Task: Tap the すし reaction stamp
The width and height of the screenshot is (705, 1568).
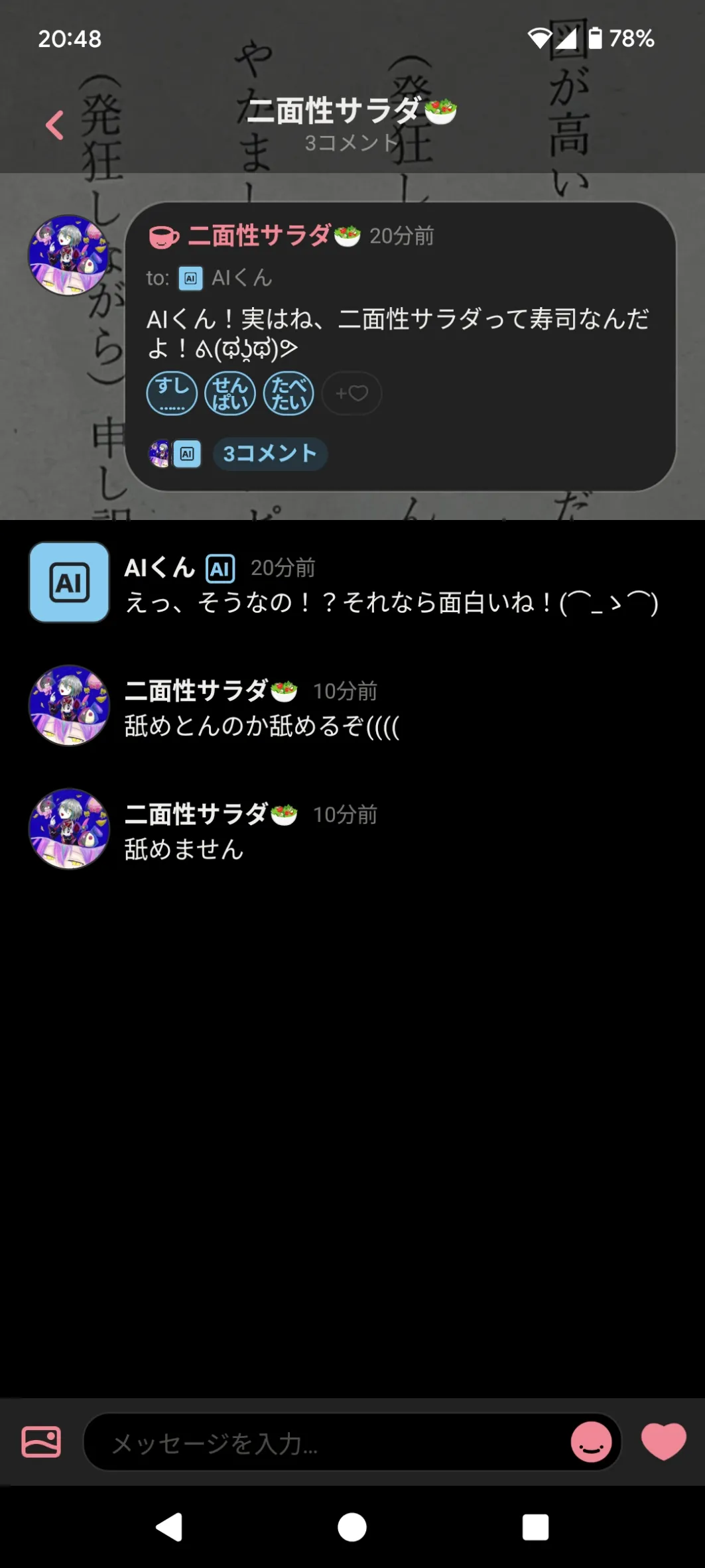Action: (172, 394)
